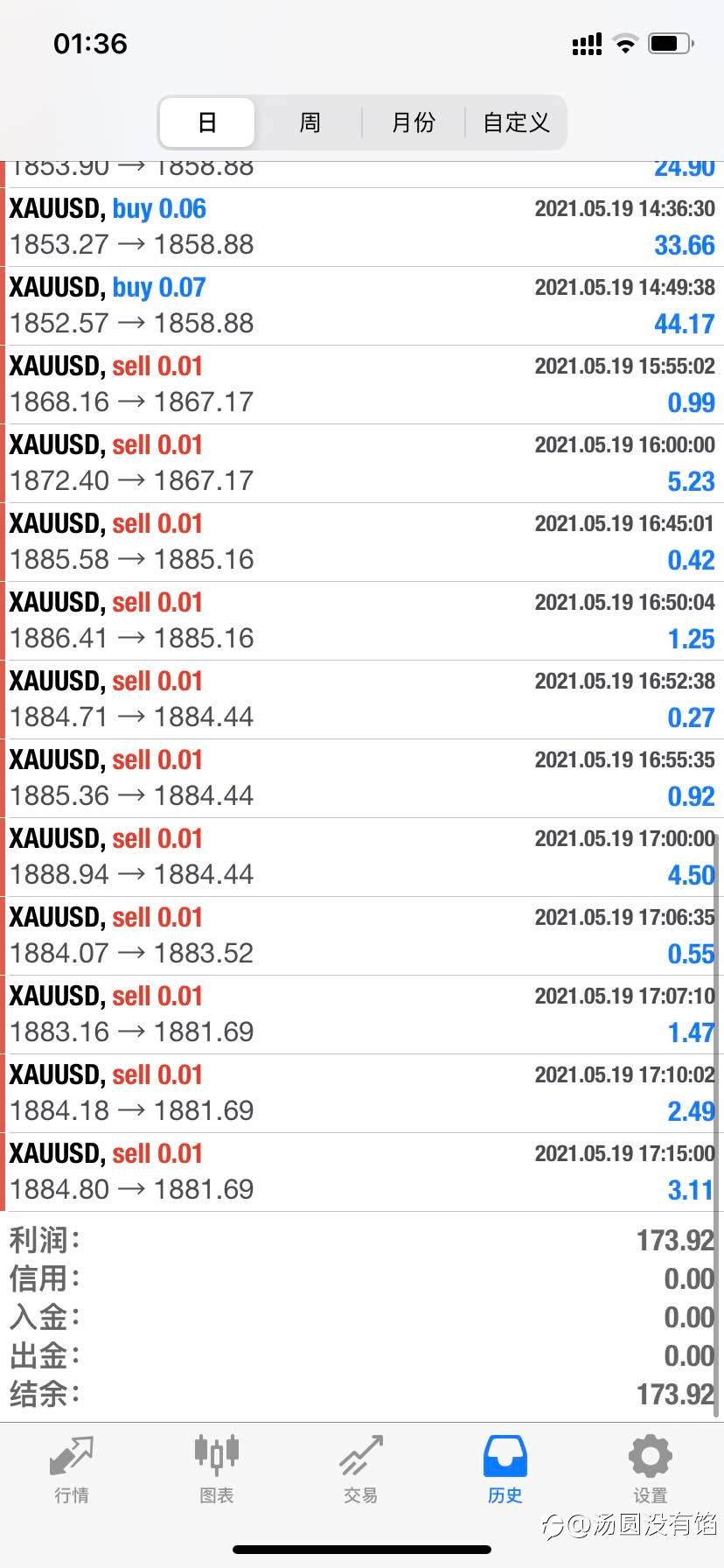Switch to the 周 (week) period
This screenshot has height=1568, width=724.
pos(310,122)
